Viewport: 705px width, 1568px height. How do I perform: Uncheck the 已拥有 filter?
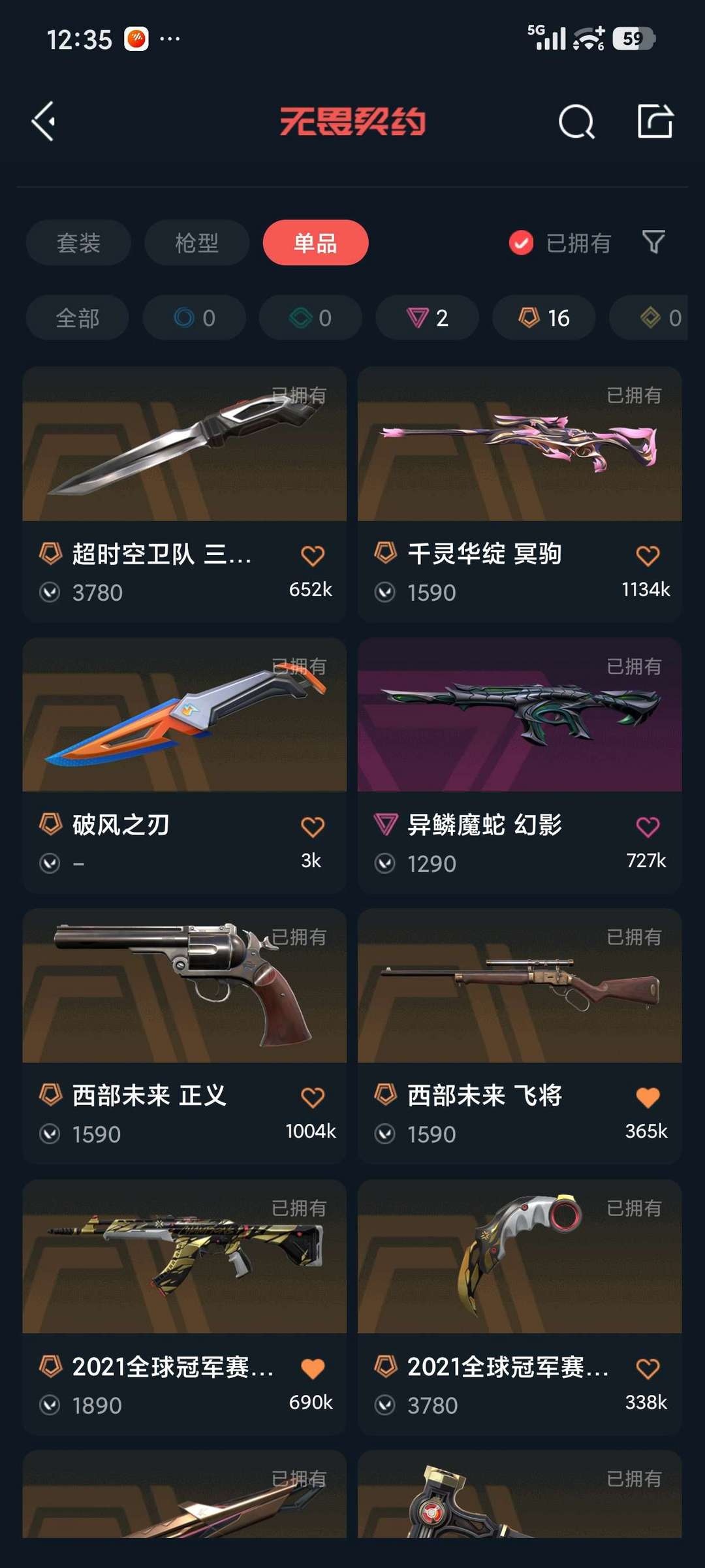[521, 243]
